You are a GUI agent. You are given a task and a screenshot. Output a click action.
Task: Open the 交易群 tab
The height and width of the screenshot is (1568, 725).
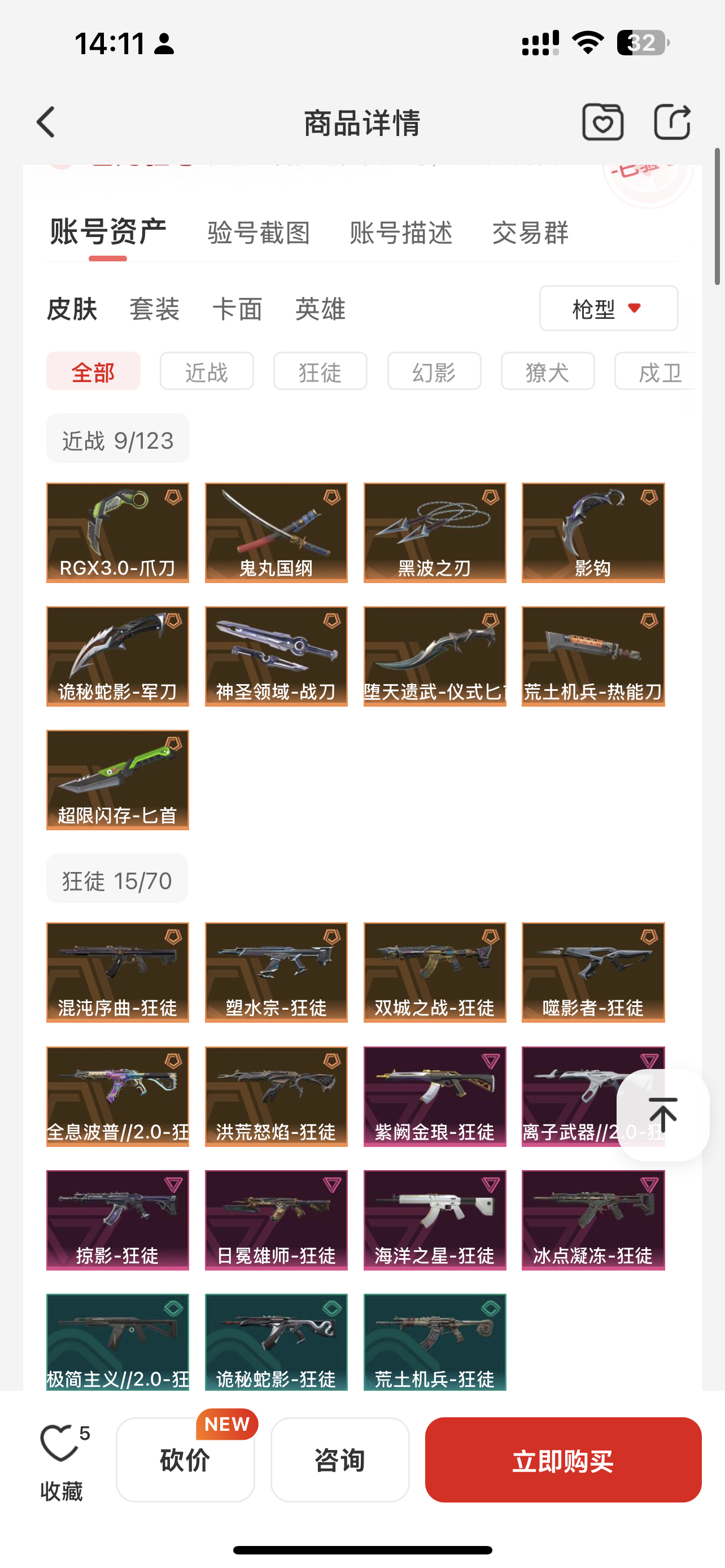pyautogui.click(x=530, y=233)
